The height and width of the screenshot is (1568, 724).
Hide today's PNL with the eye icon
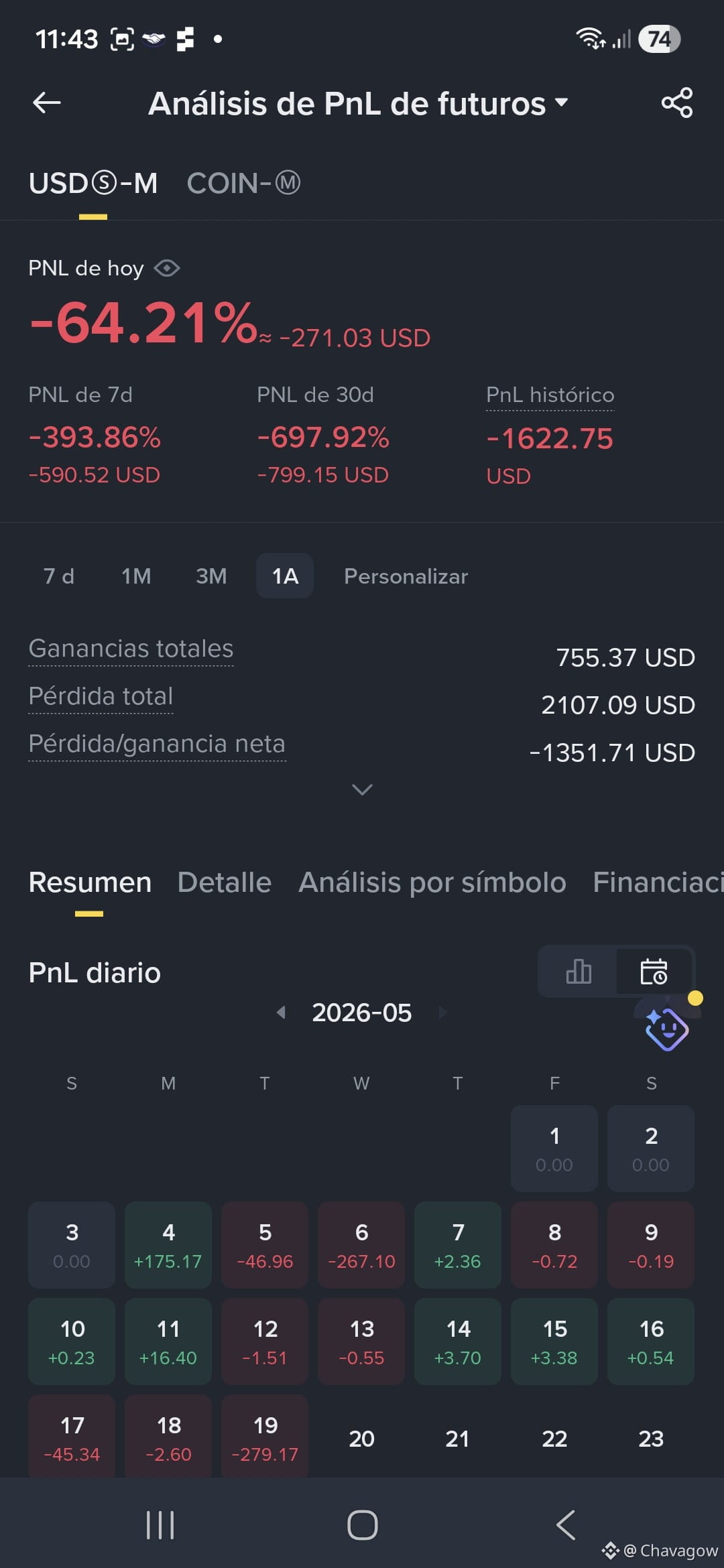tap(167, 268)
